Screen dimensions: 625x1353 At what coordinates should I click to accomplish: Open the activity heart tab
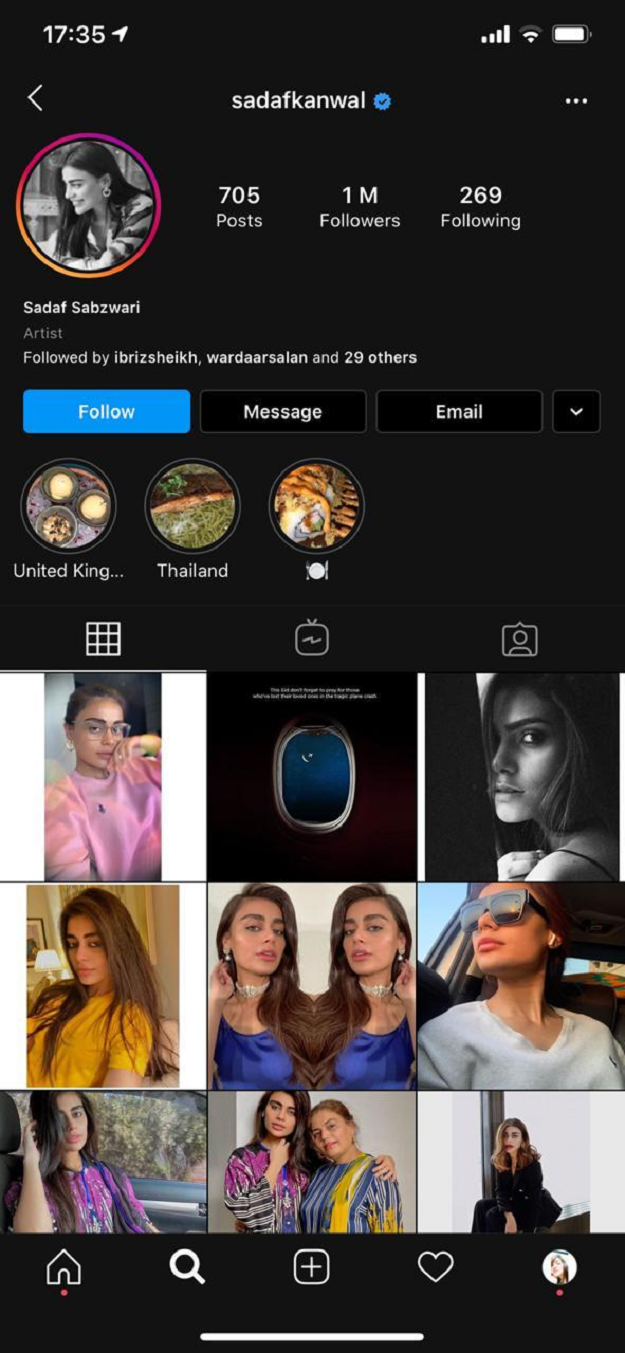pos(435,1268)
